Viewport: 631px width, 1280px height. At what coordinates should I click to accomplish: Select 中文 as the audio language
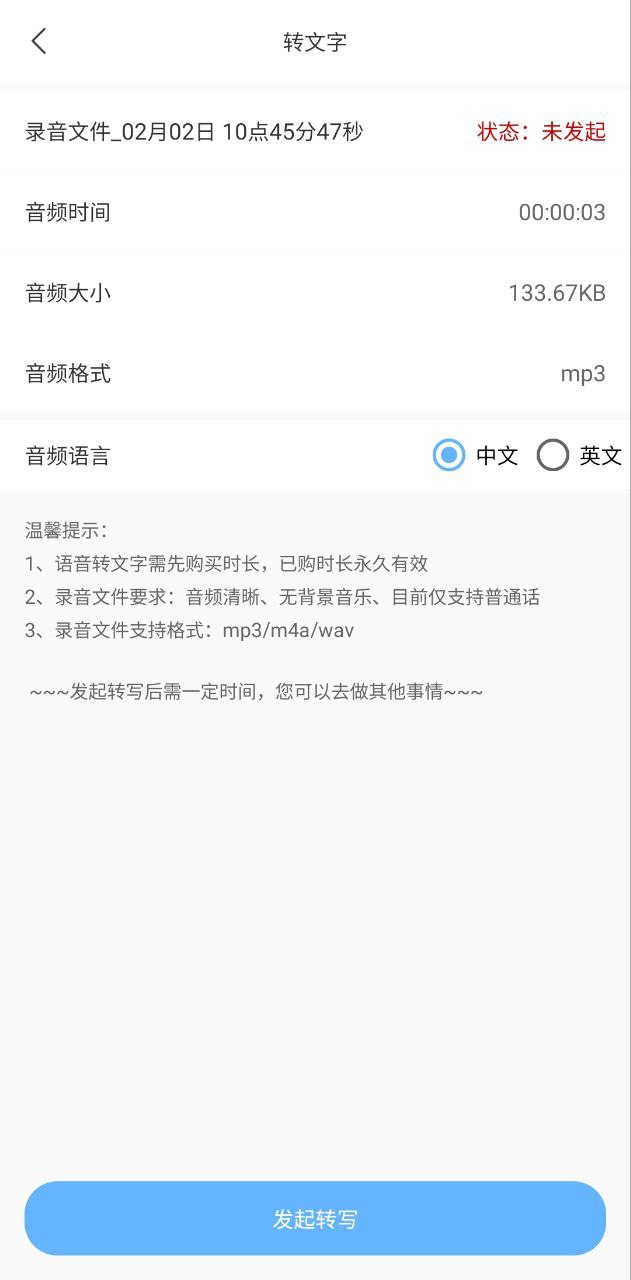[450, 456]
